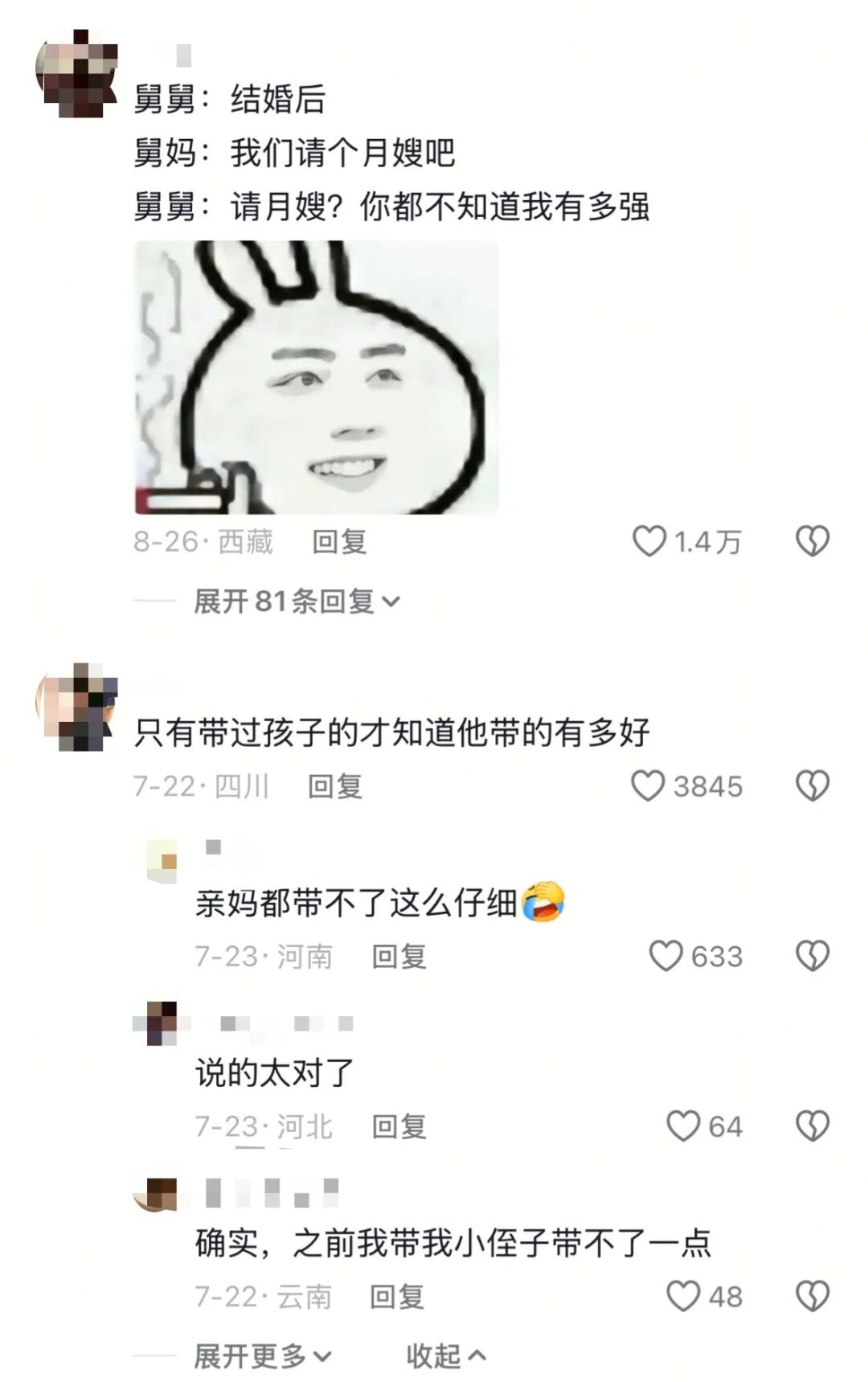
Task: Open the rabbit meme image in the comment
Action: click(x=316, y=377)
